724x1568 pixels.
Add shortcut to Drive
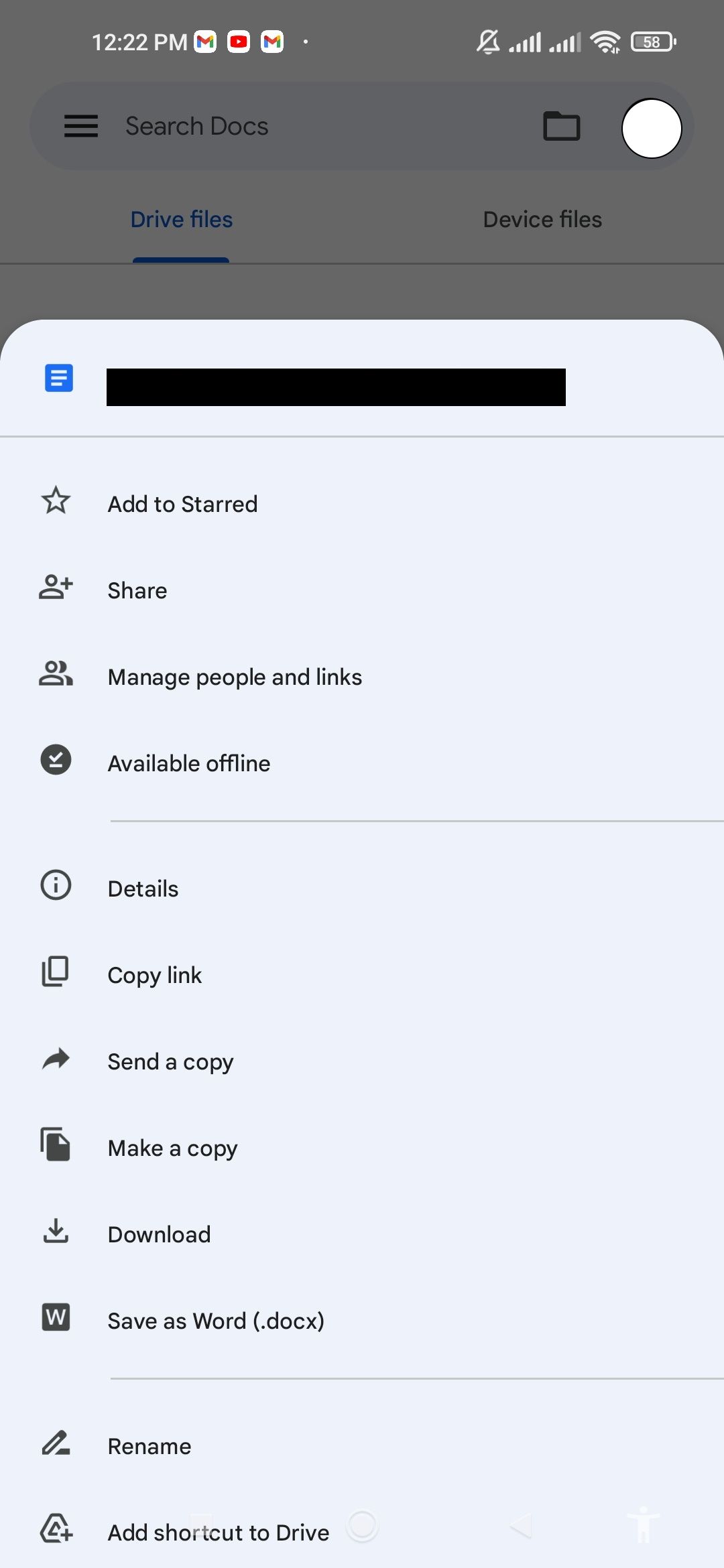[x=219, y=1532]
